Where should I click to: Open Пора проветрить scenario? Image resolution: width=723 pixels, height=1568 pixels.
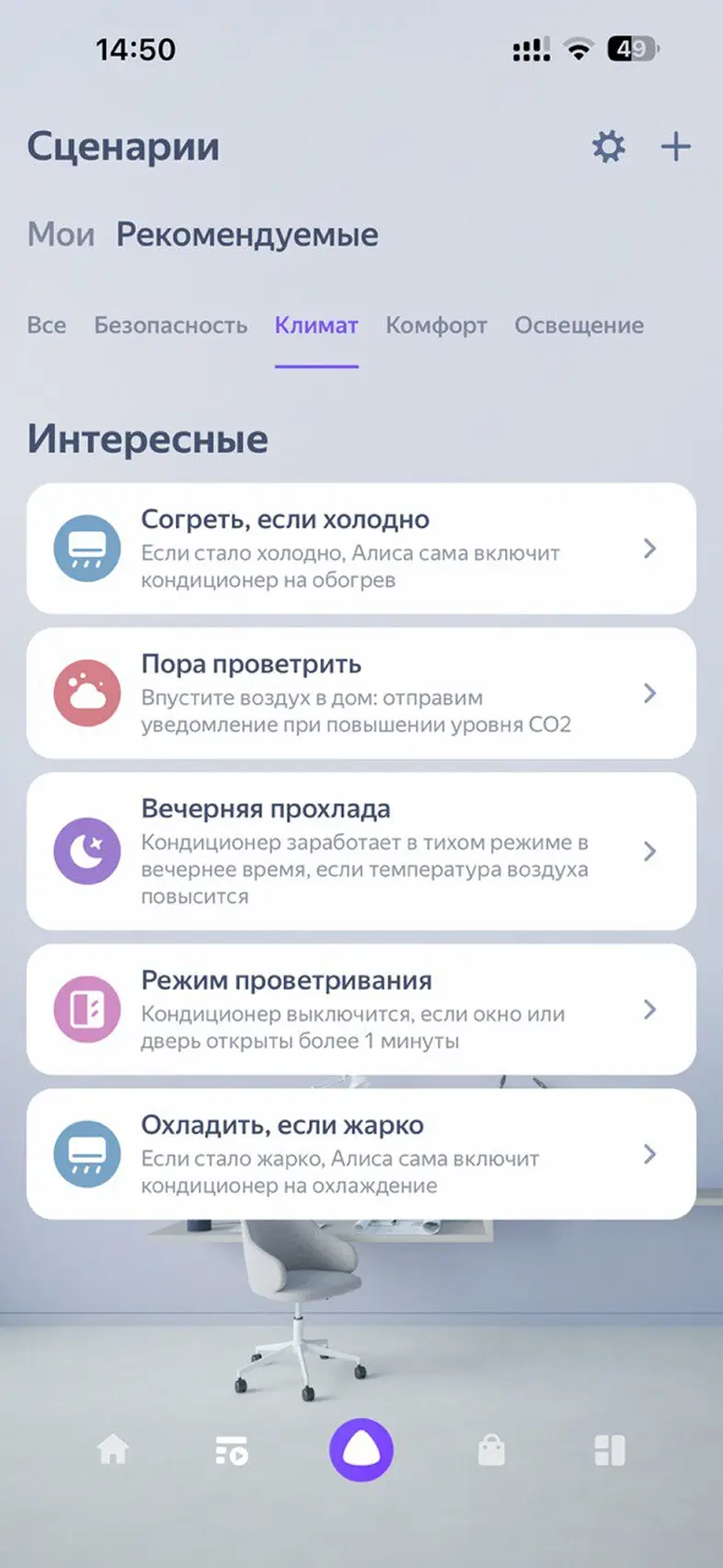(x=361, y=693)
